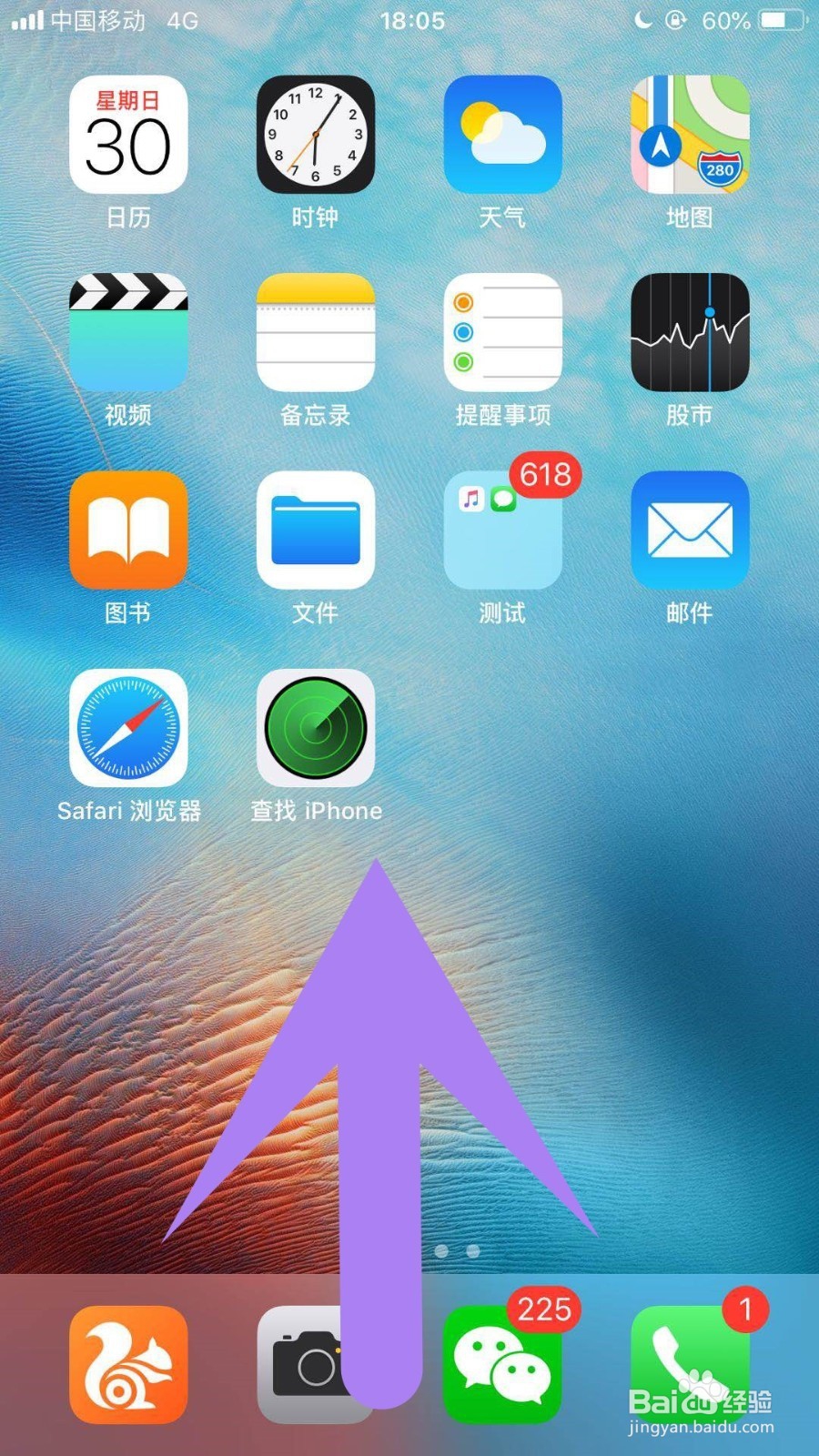This screenshot has height=1456, width=819.
Task: Start the 地图 Maps app
Action: tap(690, 136)
